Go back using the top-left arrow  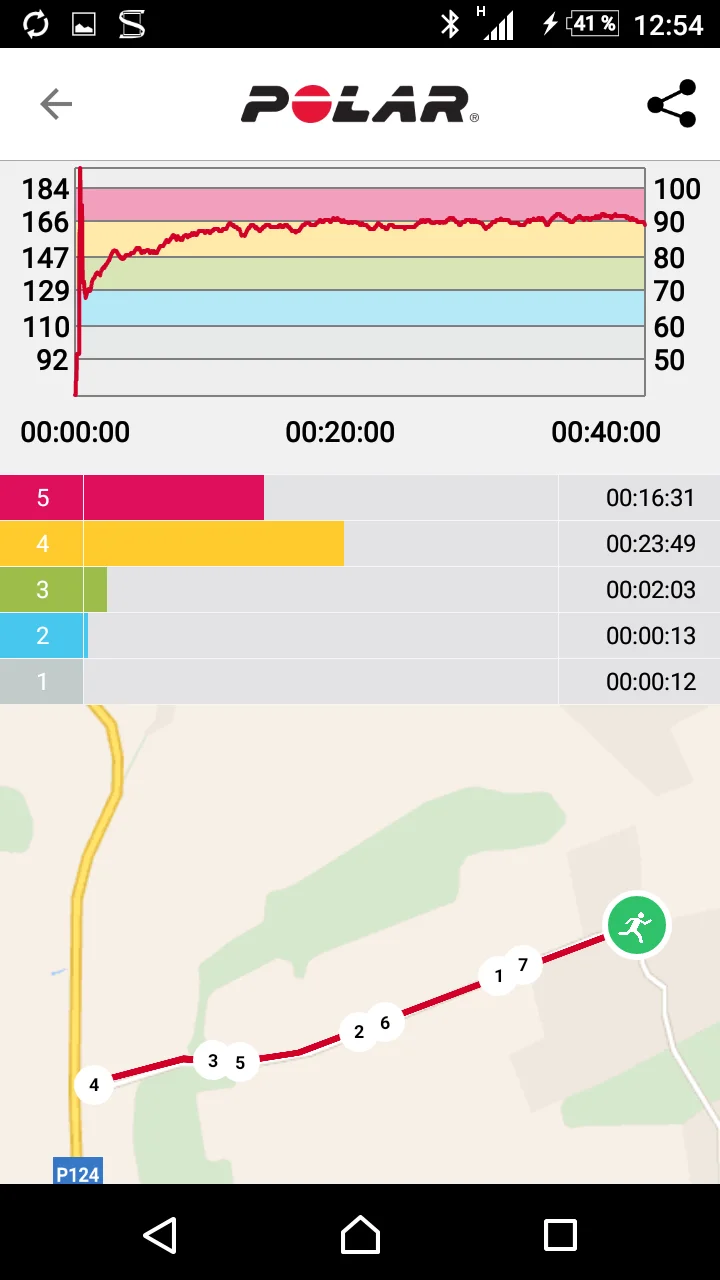pos(56,104)
